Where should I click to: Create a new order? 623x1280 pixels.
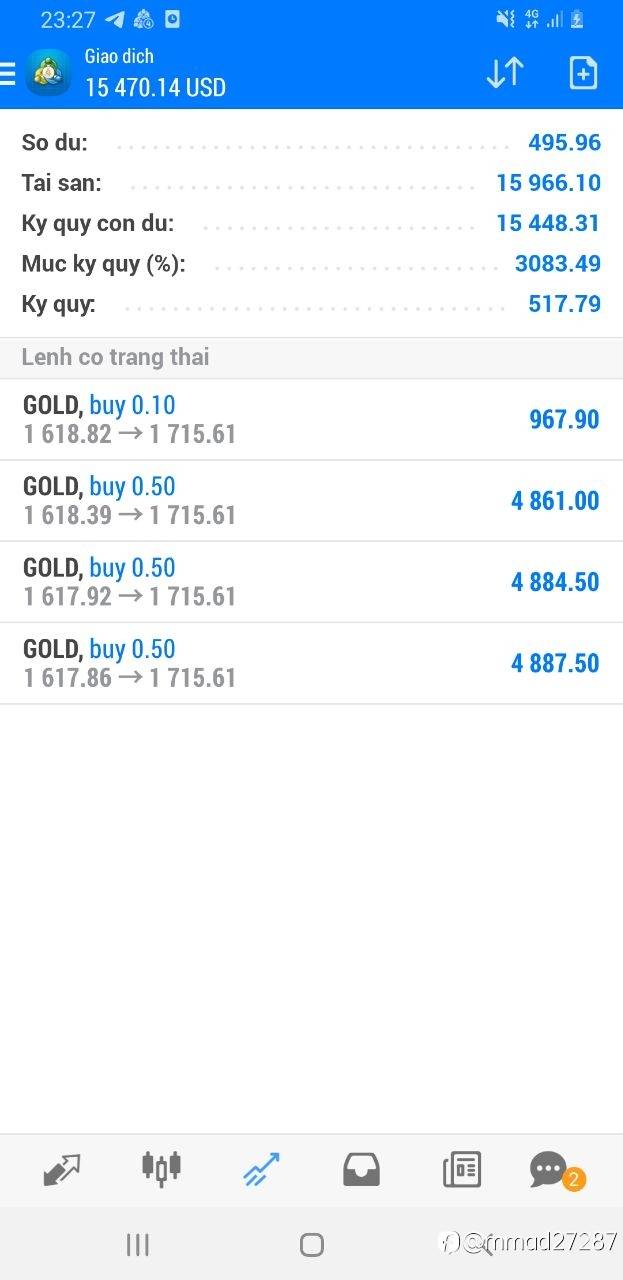click(583, 73)
